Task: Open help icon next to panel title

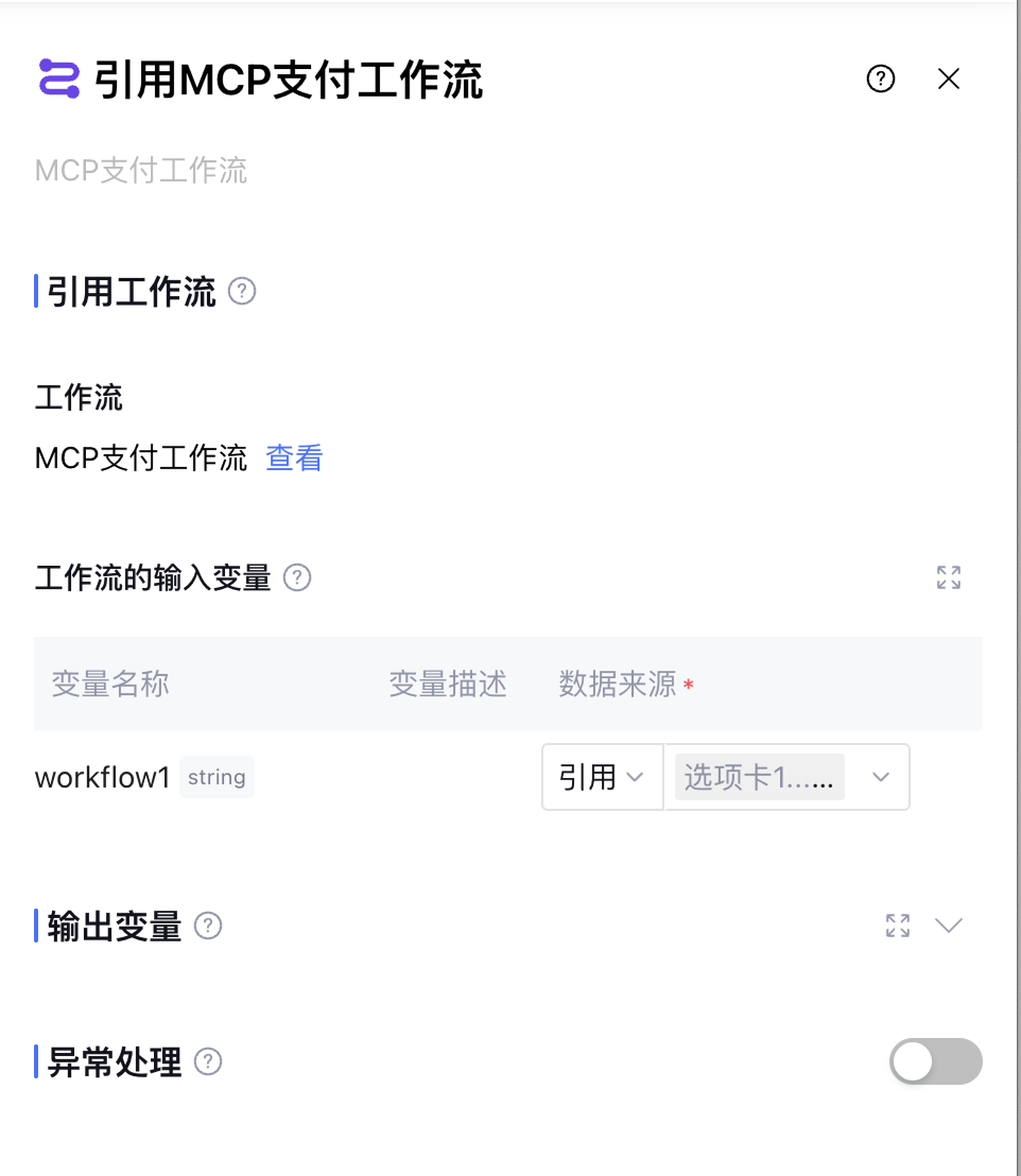Action: (880, 79)
